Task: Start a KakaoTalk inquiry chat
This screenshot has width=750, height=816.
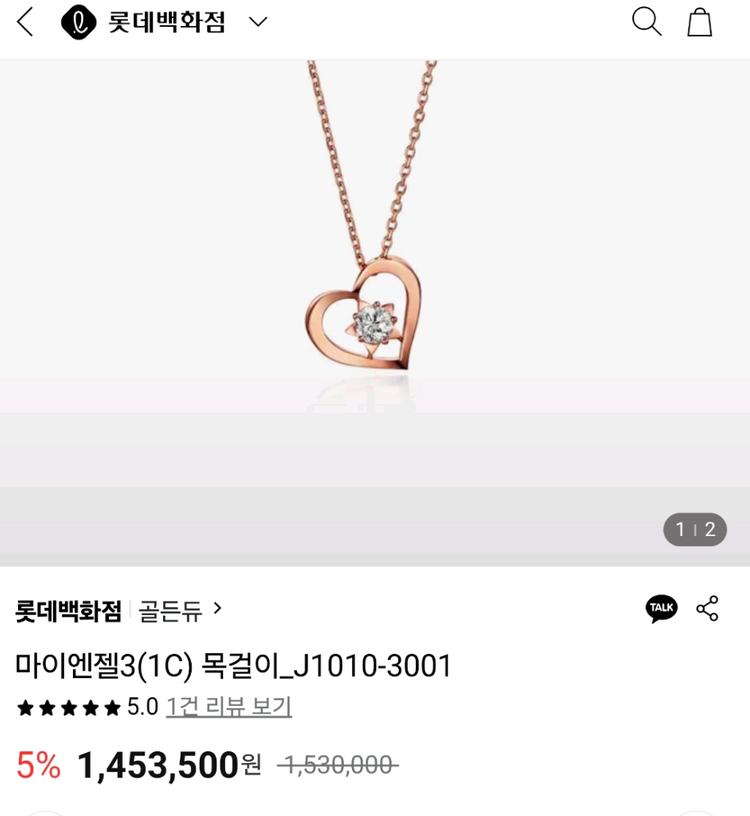Action: 661,607
